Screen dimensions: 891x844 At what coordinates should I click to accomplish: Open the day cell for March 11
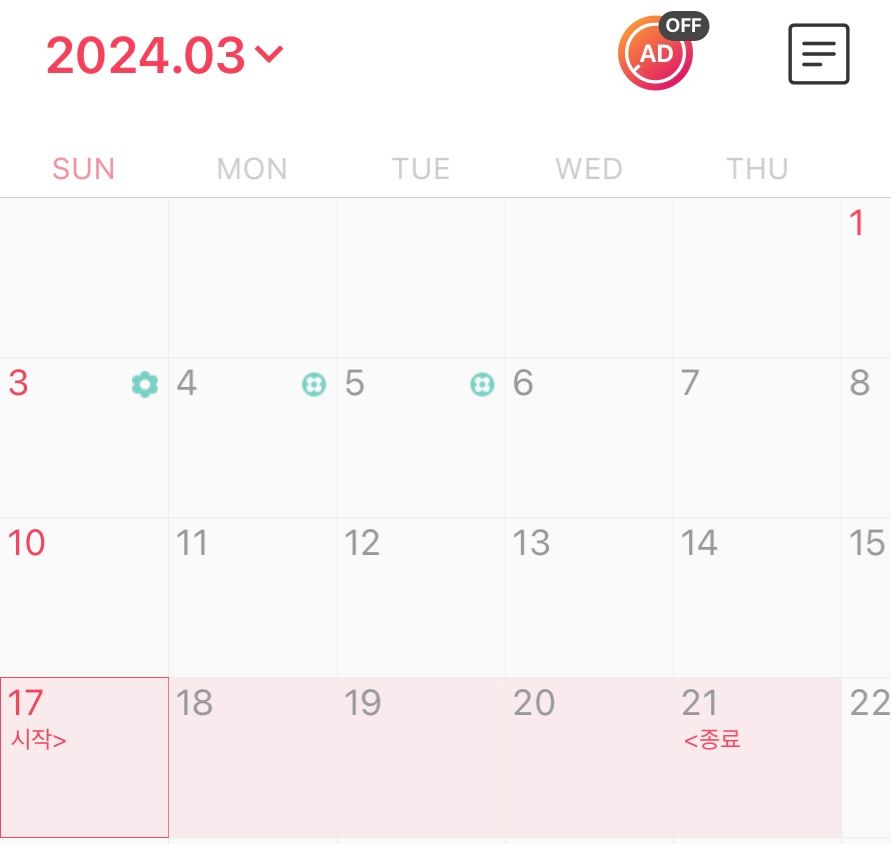(253, 597)
